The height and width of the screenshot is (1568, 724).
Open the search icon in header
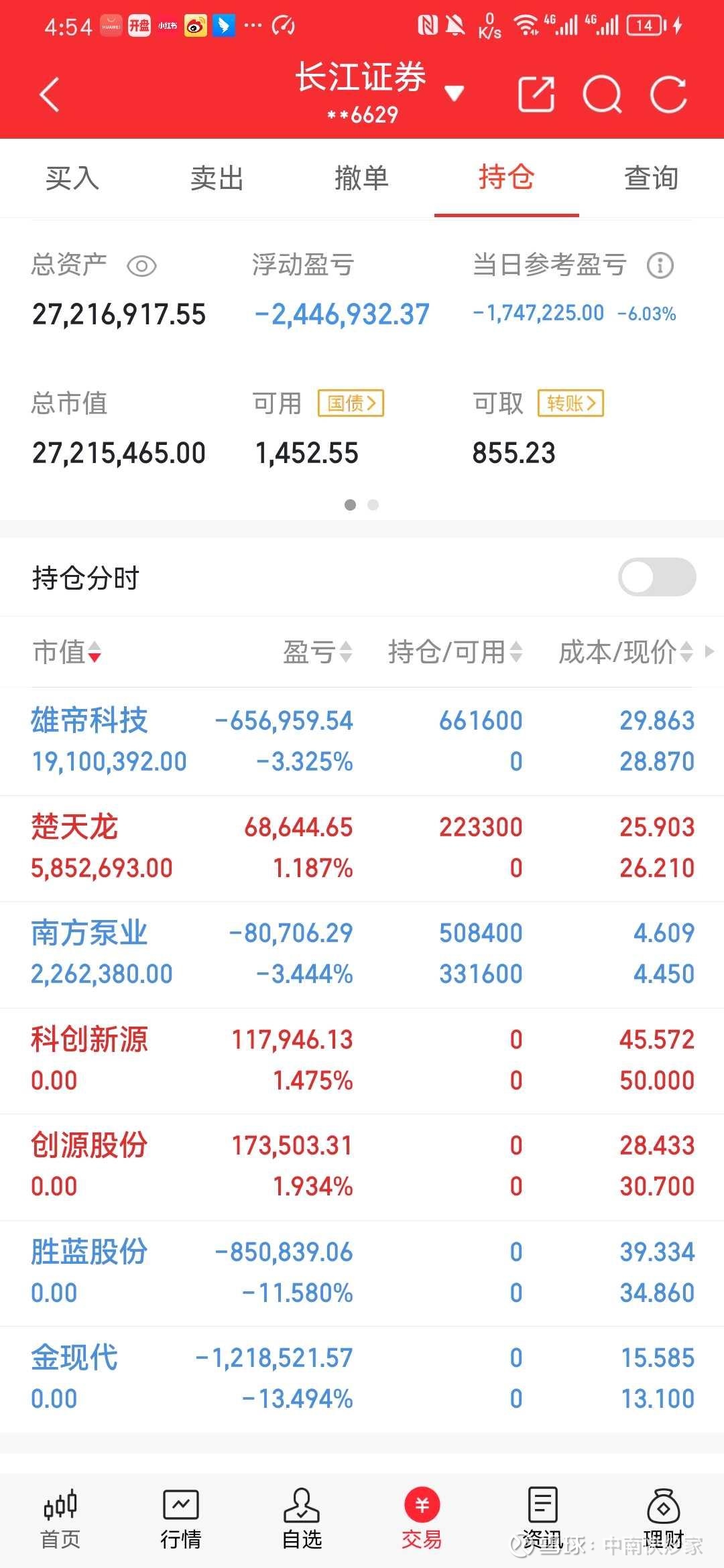point(602,94)
